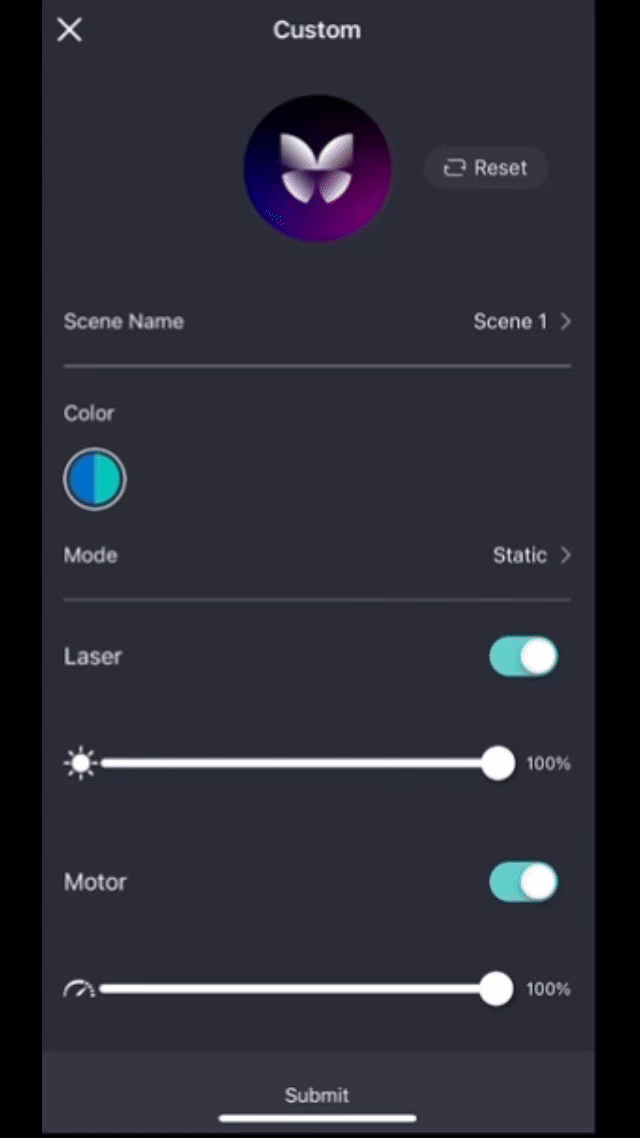The image size is (640, 1138).
Task: Edit the Scene Name row
Action: 317,322
